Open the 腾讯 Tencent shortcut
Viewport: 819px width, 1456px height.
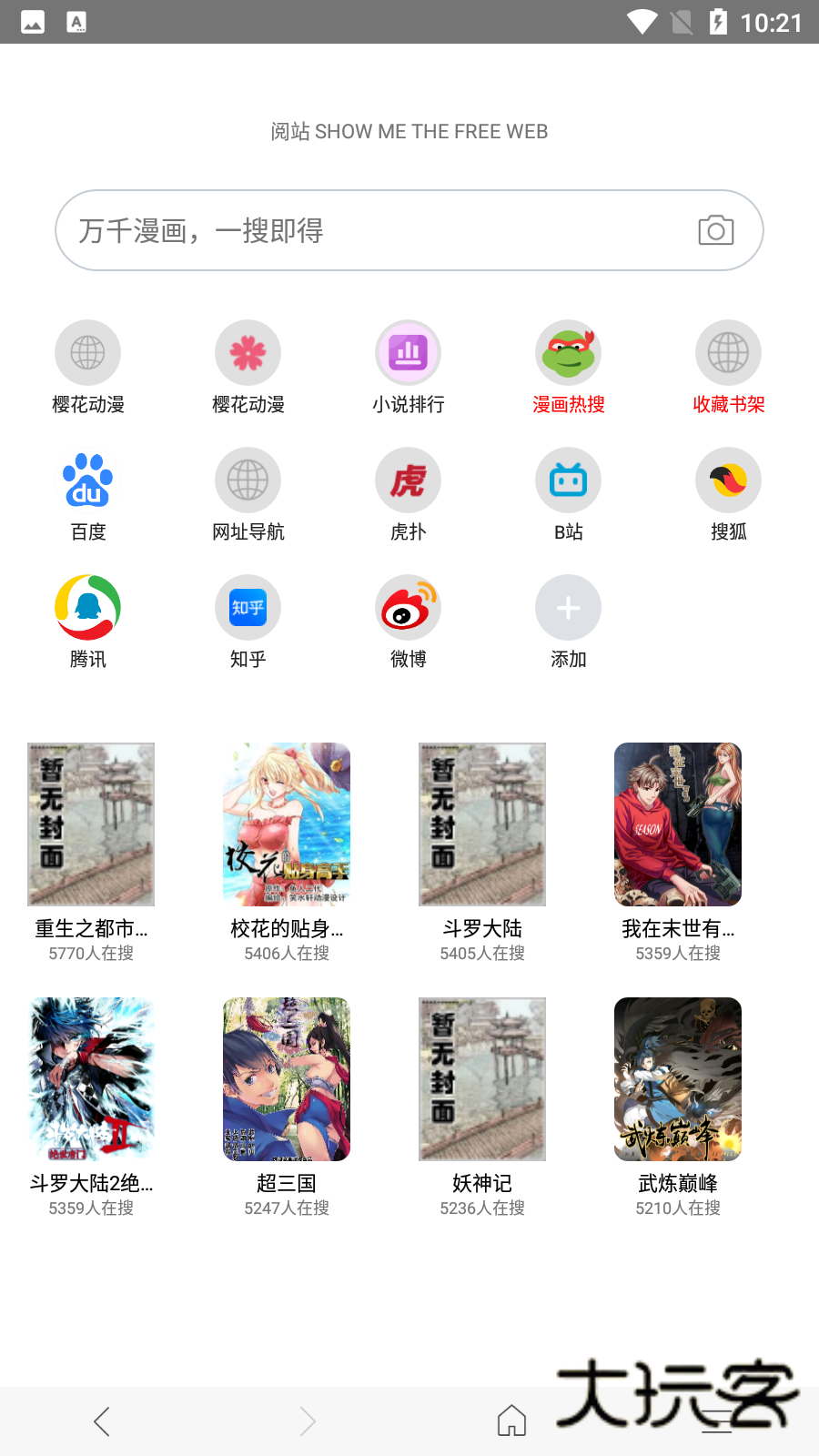coord(87,607)
